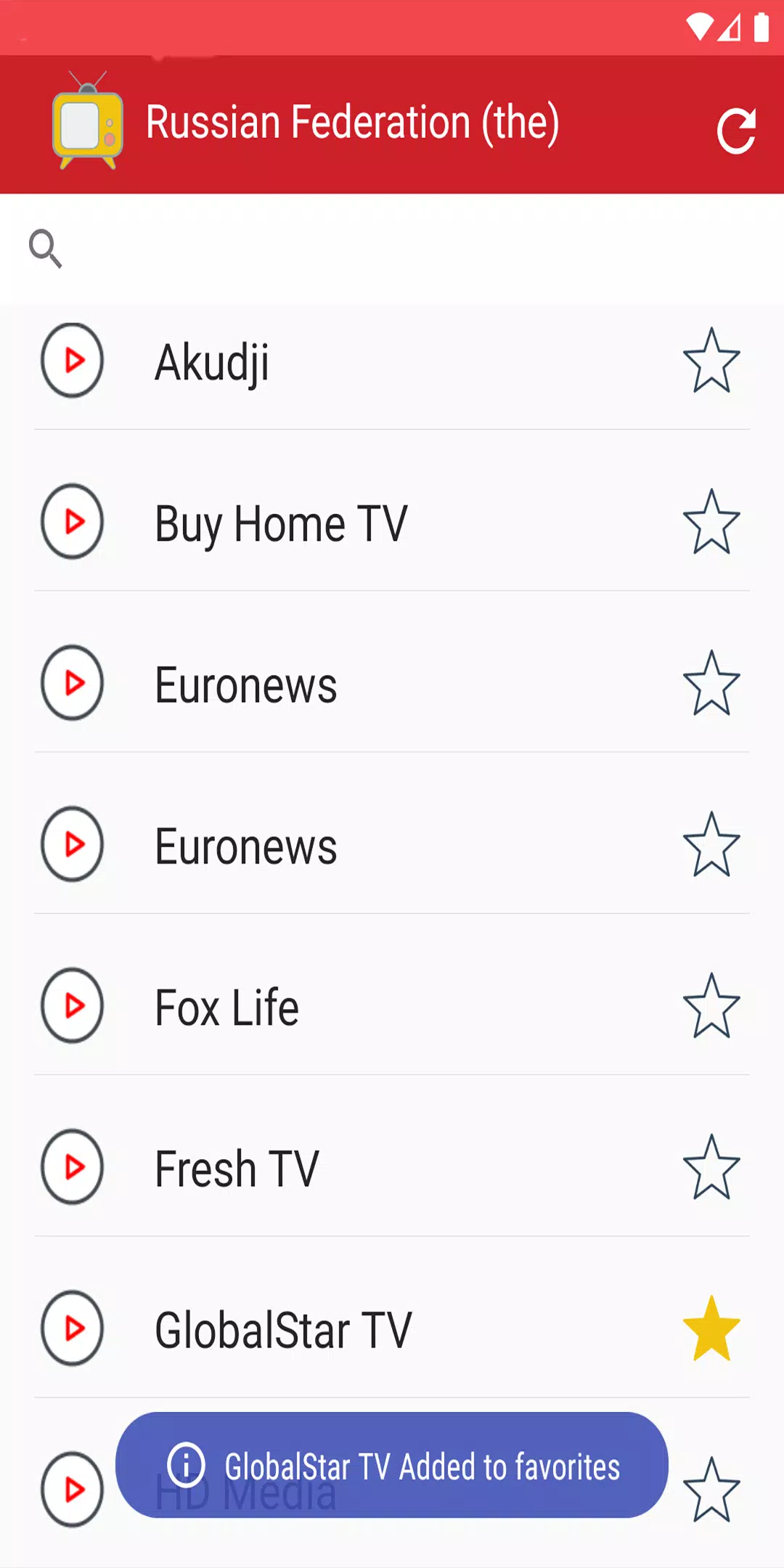Remove GlobalStar TV from favorites

click(711, 1328)
